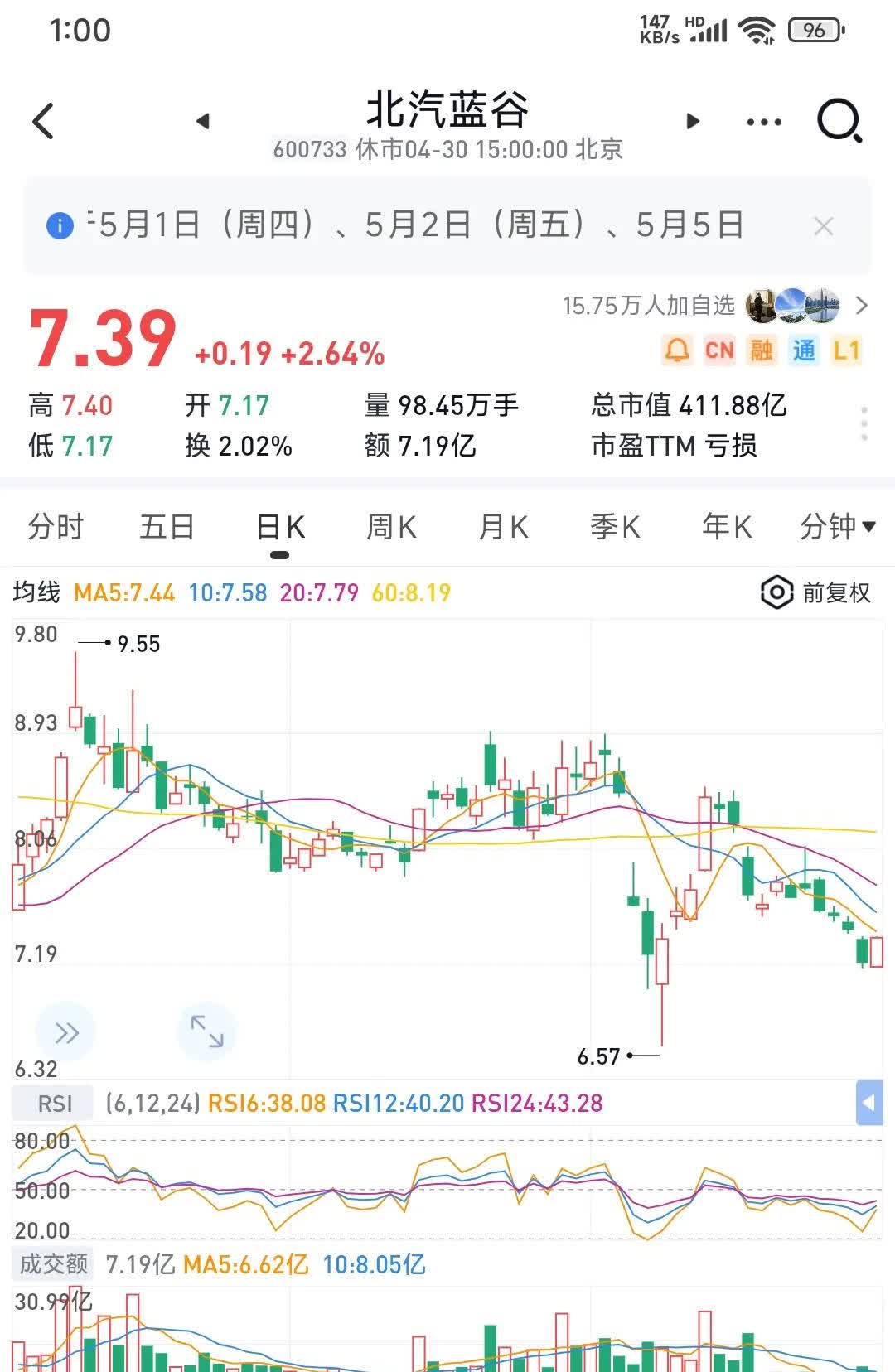
Task: Switch to the 五日 chart tab
Action: tap(167, 527)
